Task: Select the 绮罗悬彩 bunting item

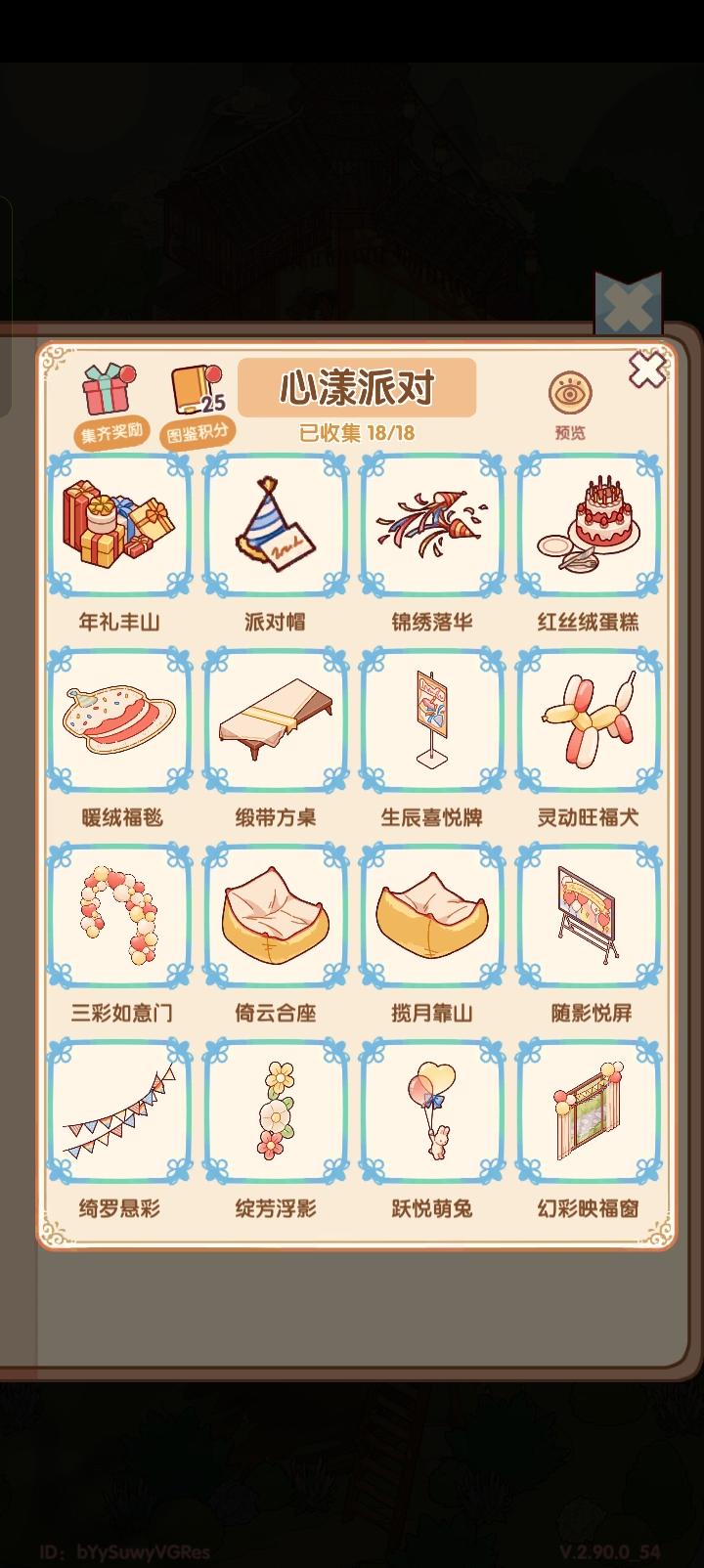Action: 119,1111
